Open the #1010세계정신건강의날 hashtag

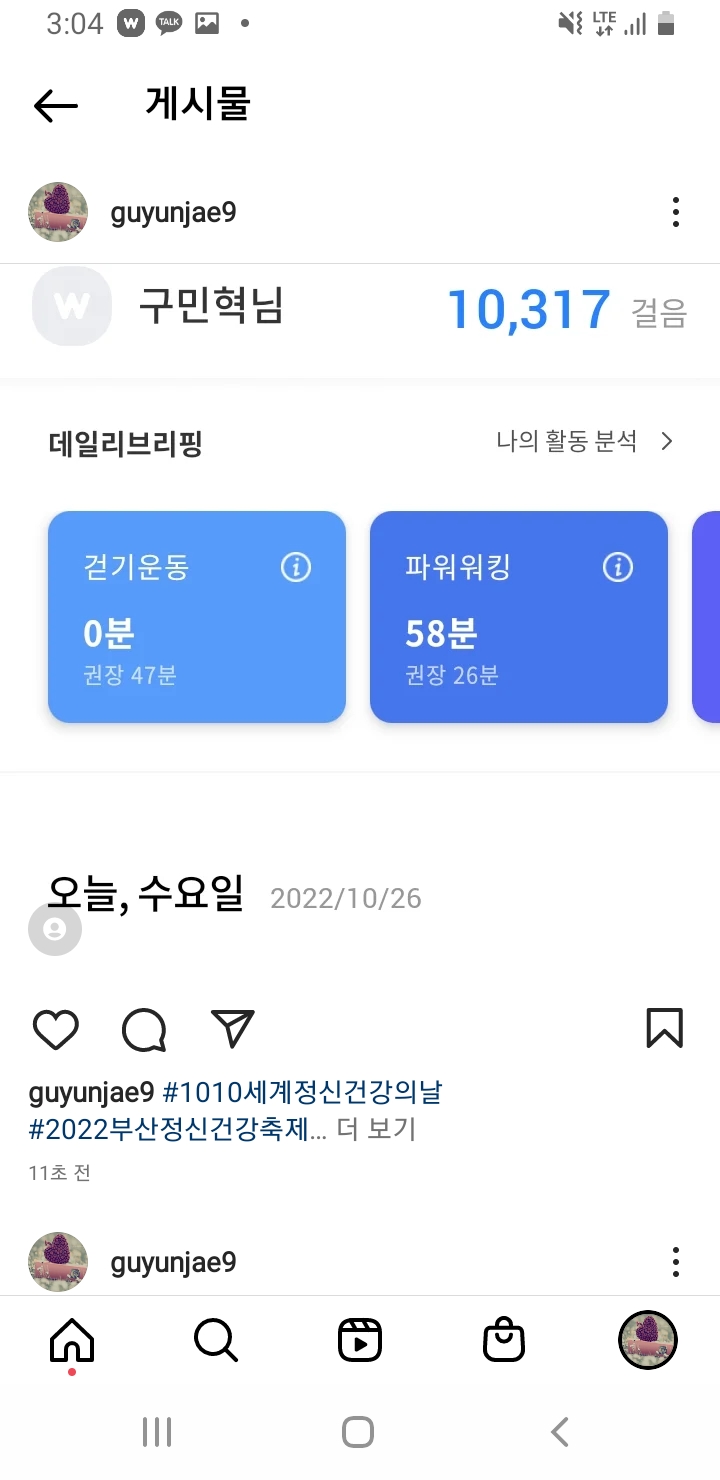click(301, 1092)
